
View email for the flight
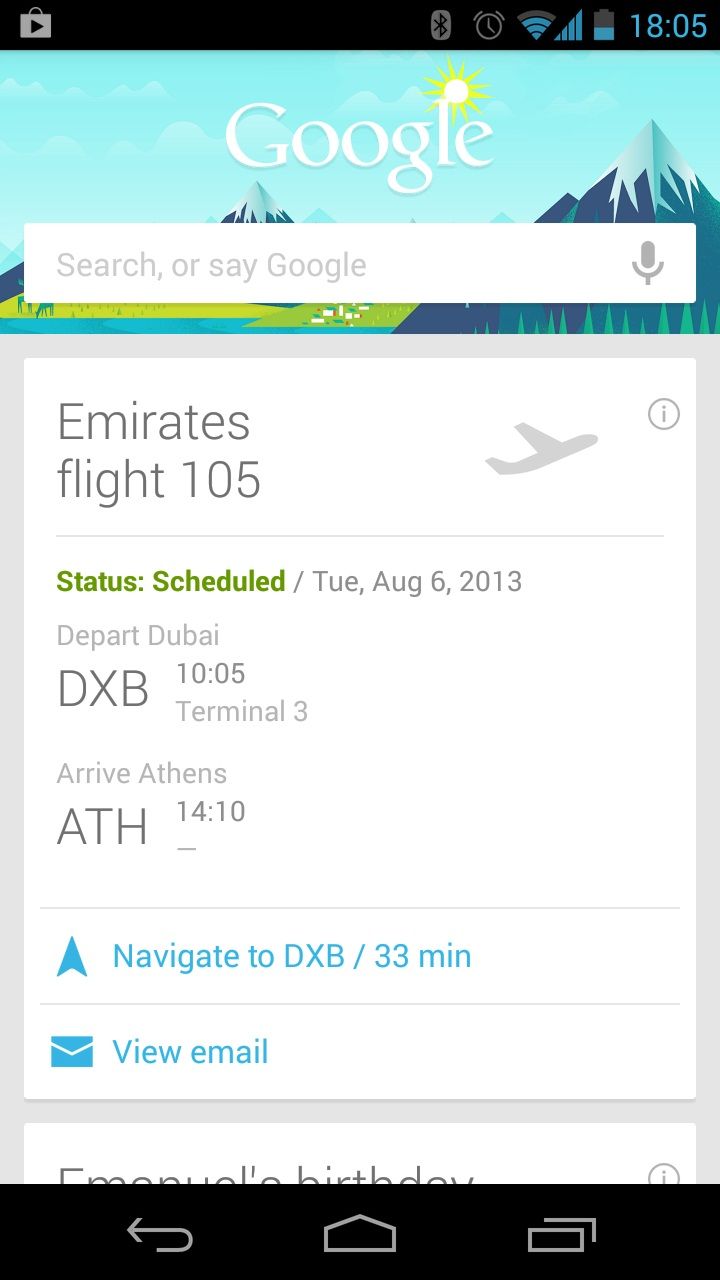pyautogui.click(x=190, y=1052)
